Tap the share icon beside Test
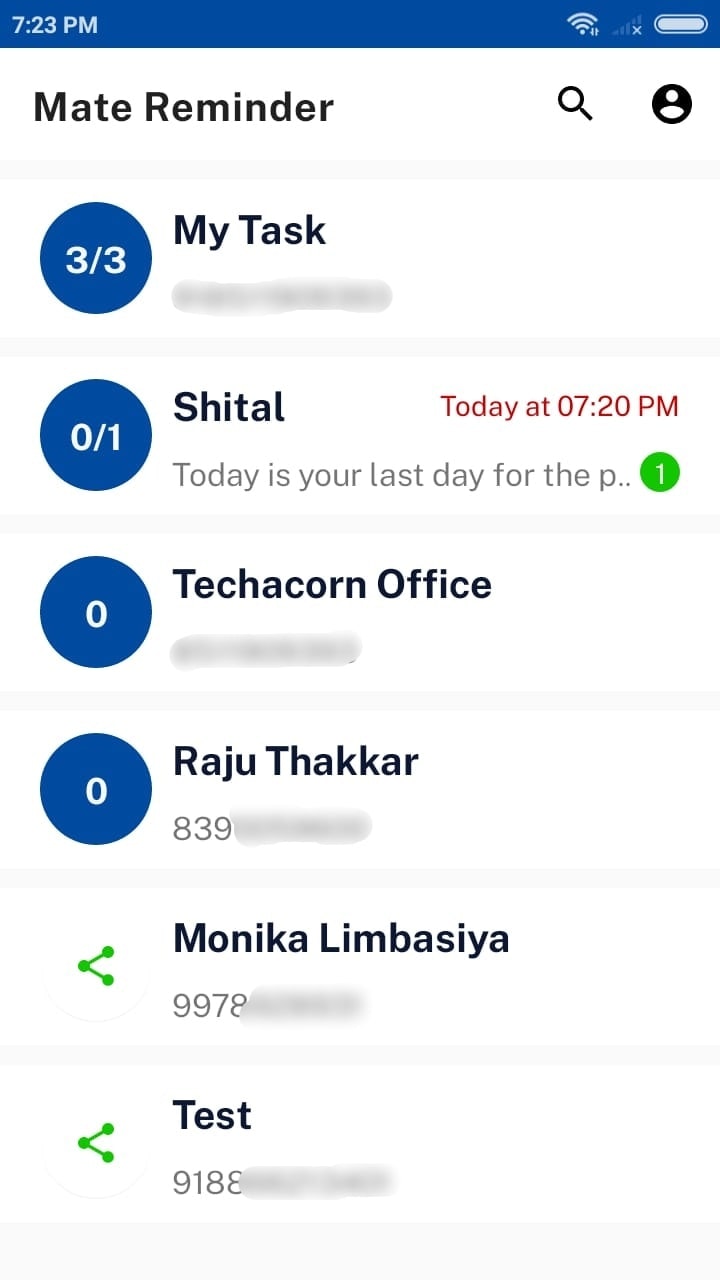The width and height of the screenshot is (720, 1280). pos(96,1143)
